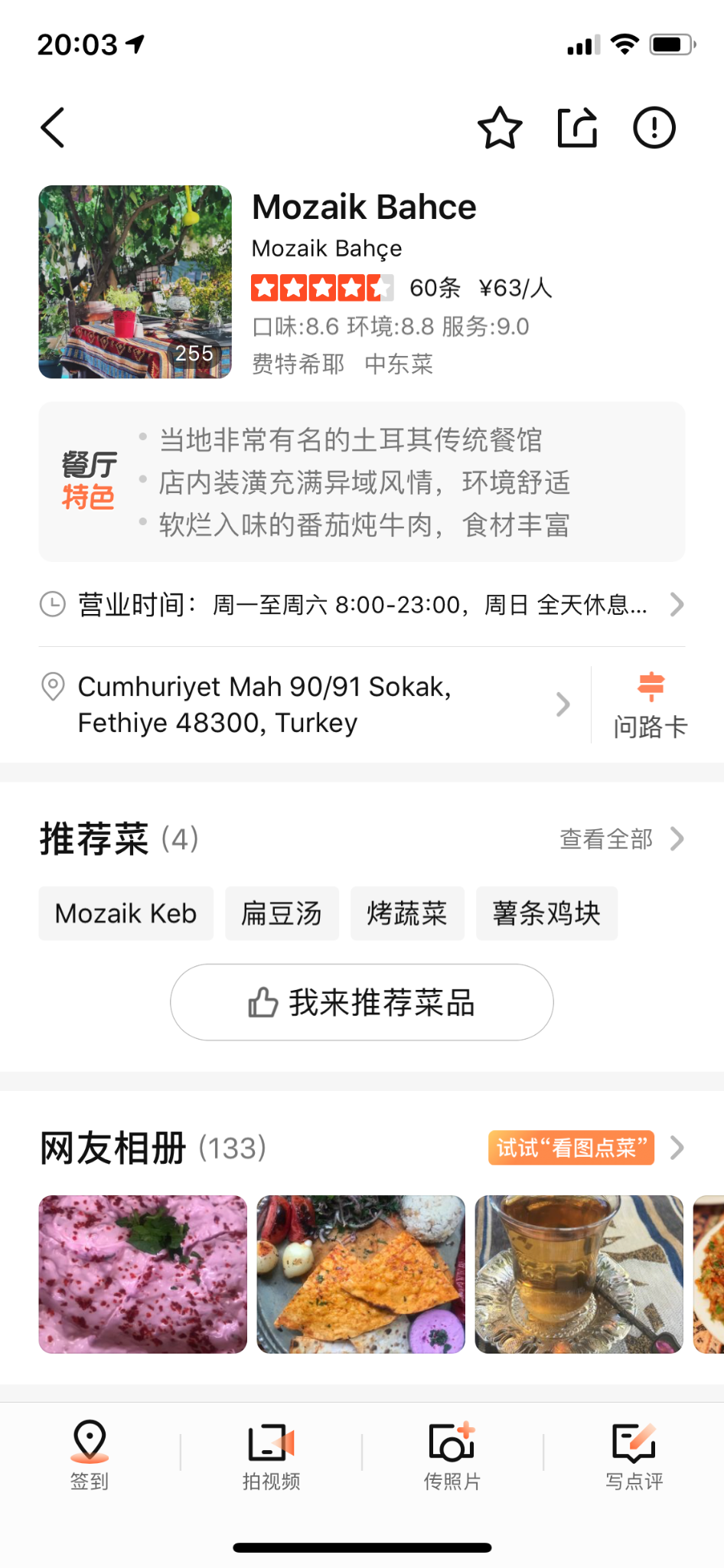Select the 扁豆汤 dish chip
Image resolution: width=724 pixels, height=1568 pixels.
point(282,913)
